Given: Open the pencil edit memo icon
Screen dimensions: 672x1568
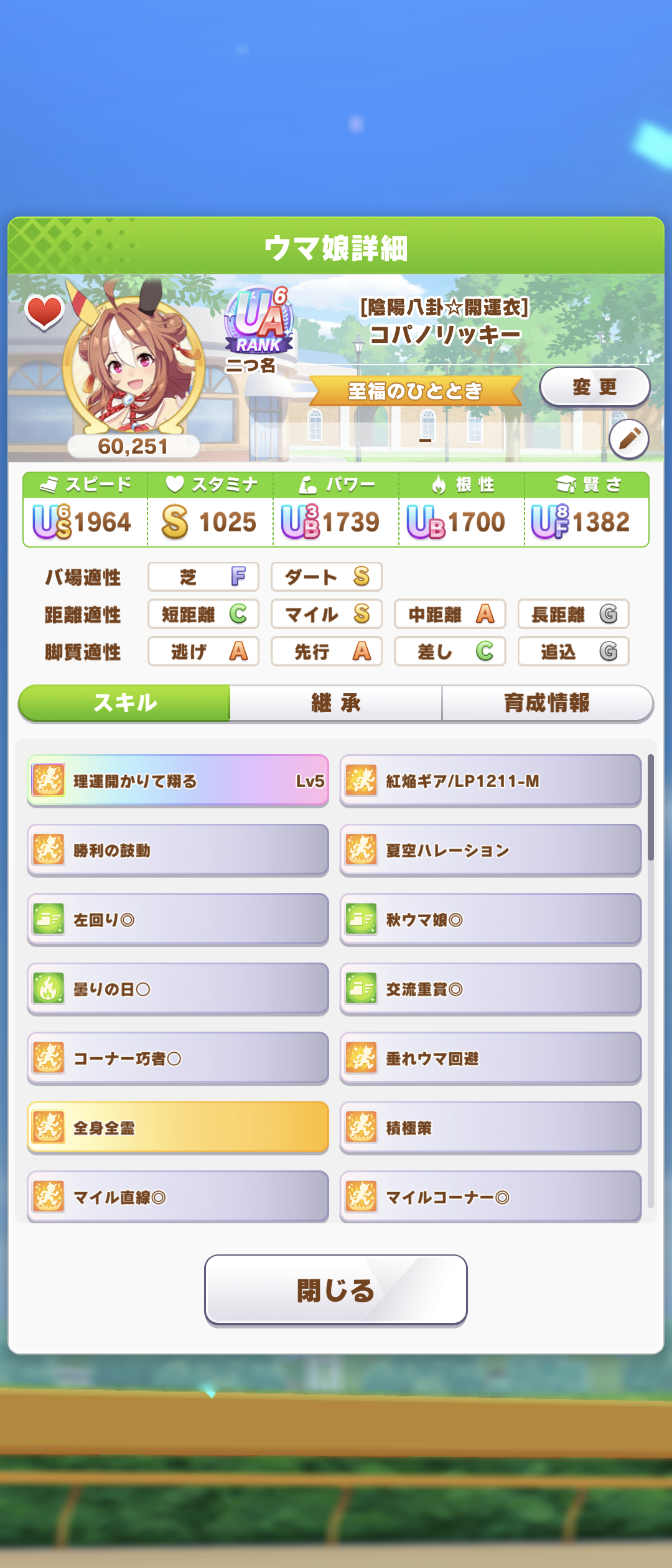Looking at the screenshot, I should click(x=628, y=439).
